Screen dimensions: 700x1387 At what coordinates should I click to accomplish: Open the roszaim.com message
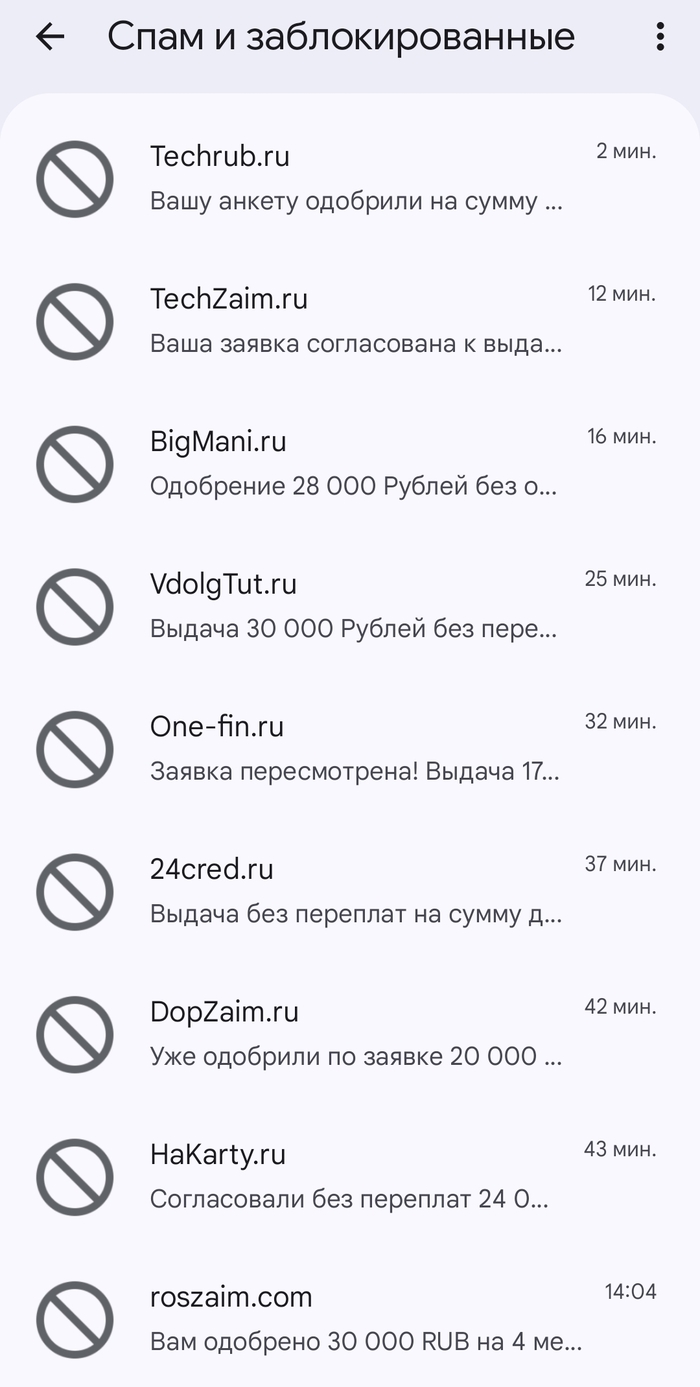(355, 1319)
